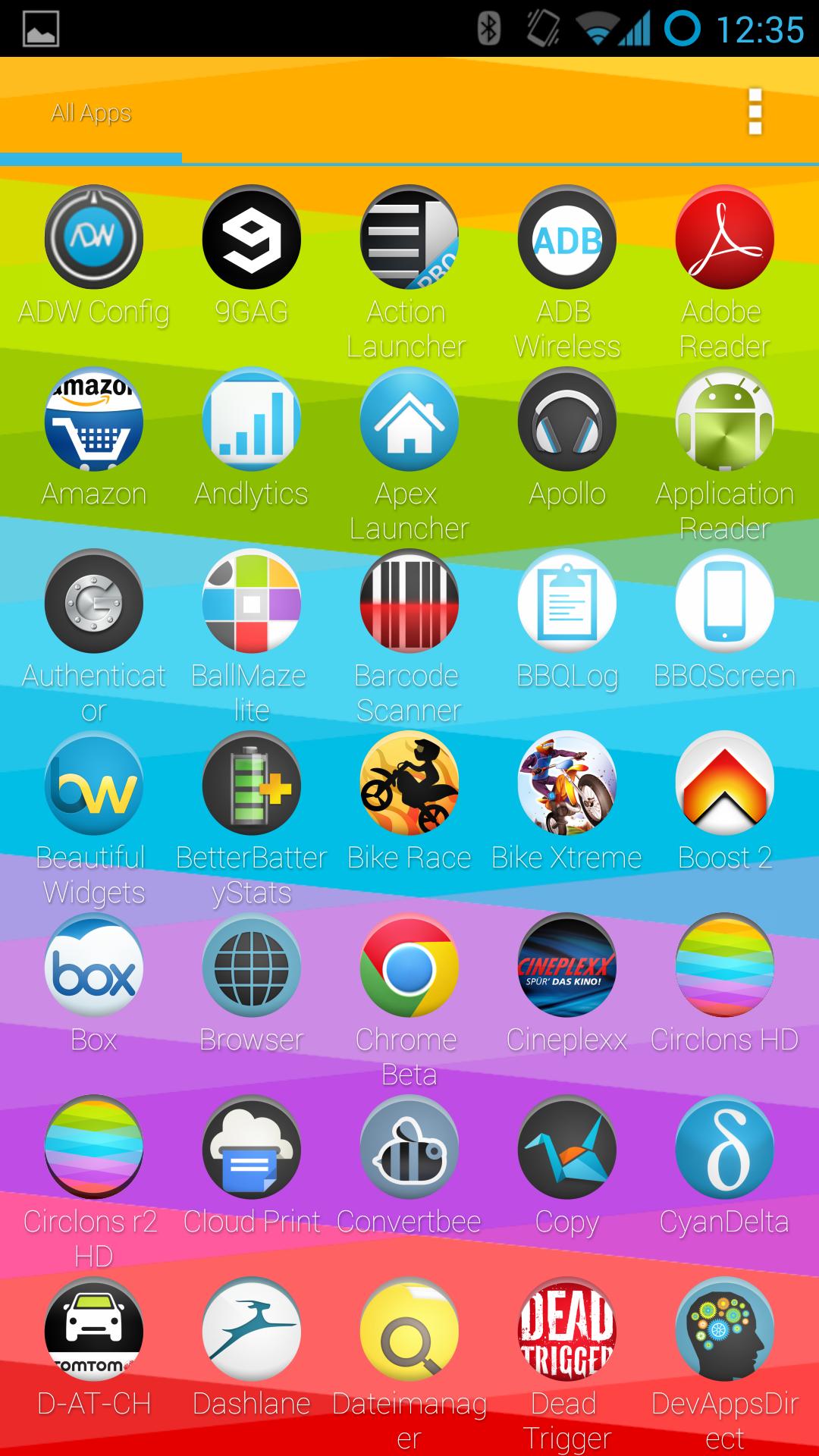Launch Chrome Beta browser
The width and height of the screenshot is (819, 1456).
click(x=409, y=967)
